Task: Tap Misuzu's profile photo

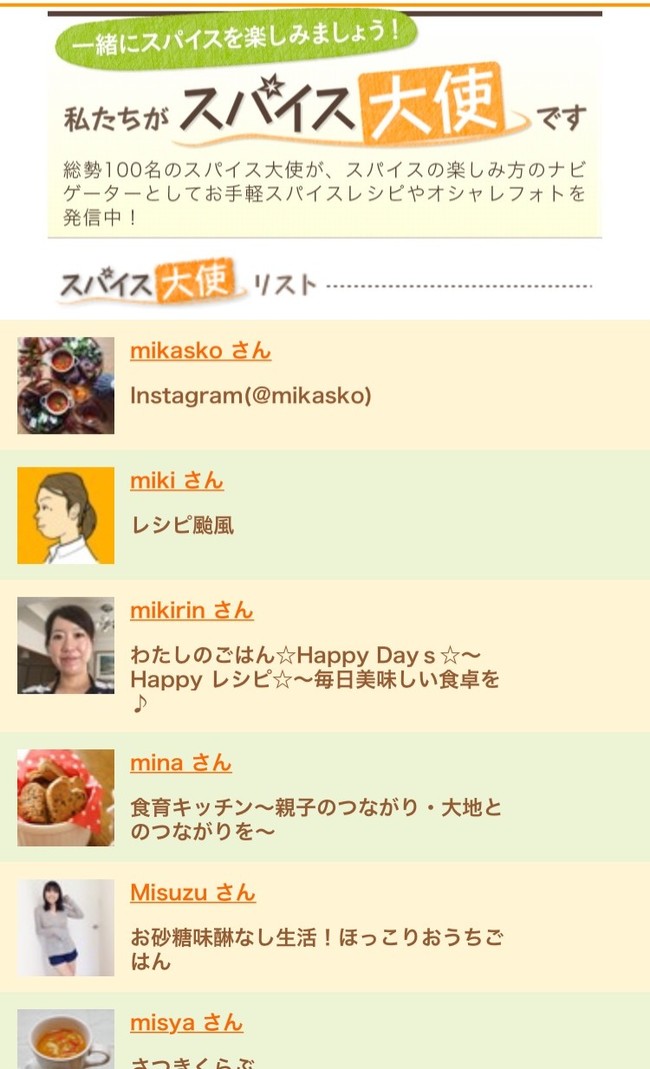Action: pyautogui.click(x=66, y=928)
